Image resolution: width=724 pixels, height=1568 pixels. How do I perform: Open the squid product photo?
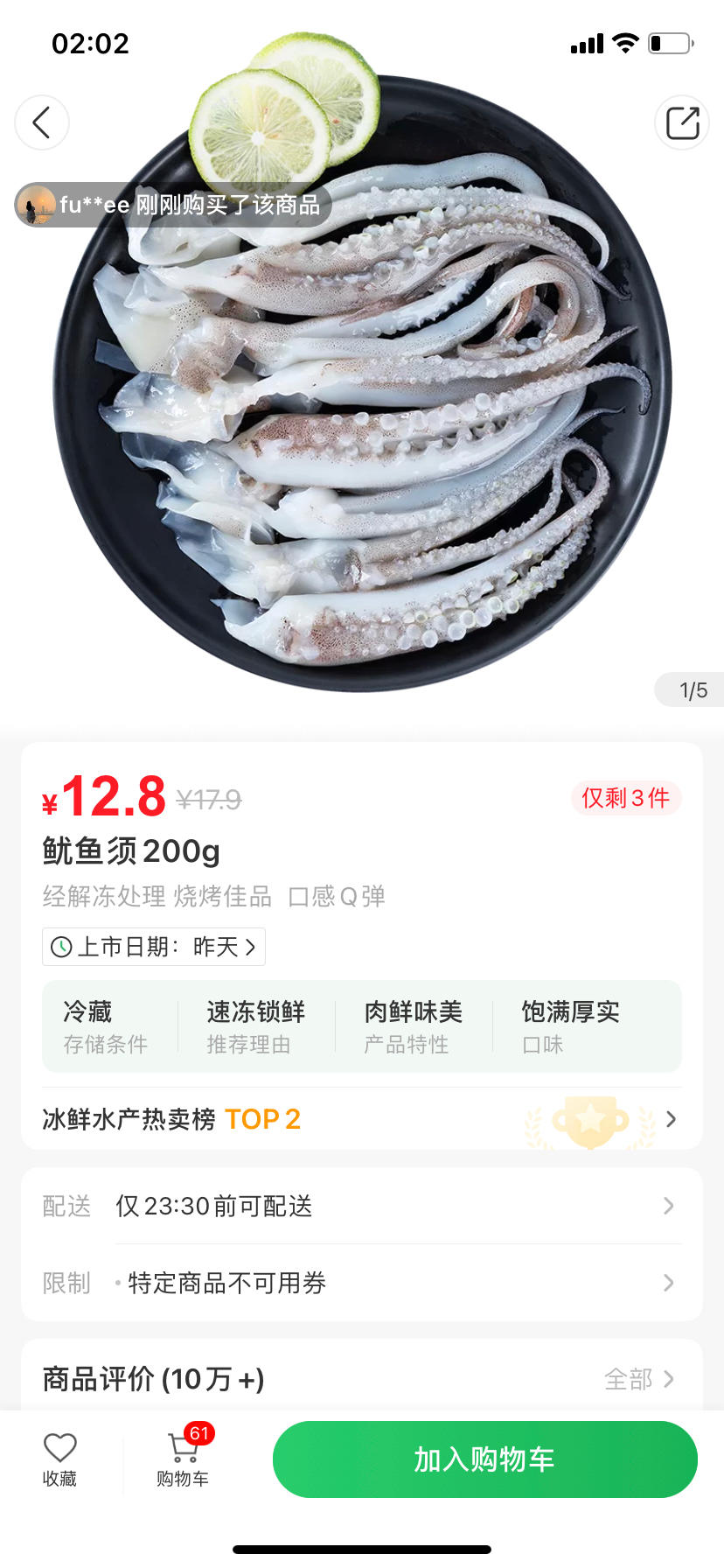(x=362, y=437)
